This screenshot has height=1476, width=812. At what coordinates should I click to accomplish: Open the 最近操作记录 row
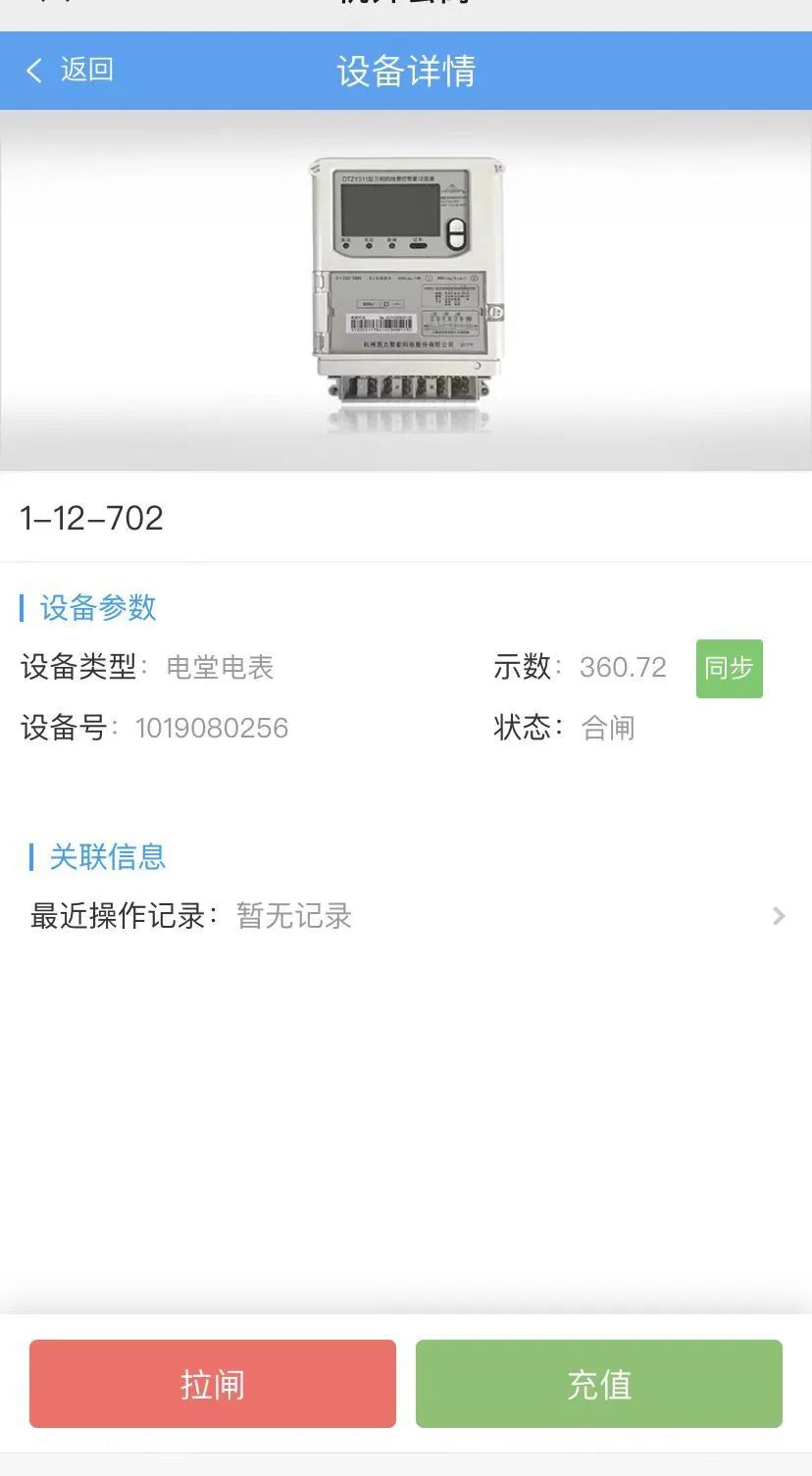(x=406, y=916)
